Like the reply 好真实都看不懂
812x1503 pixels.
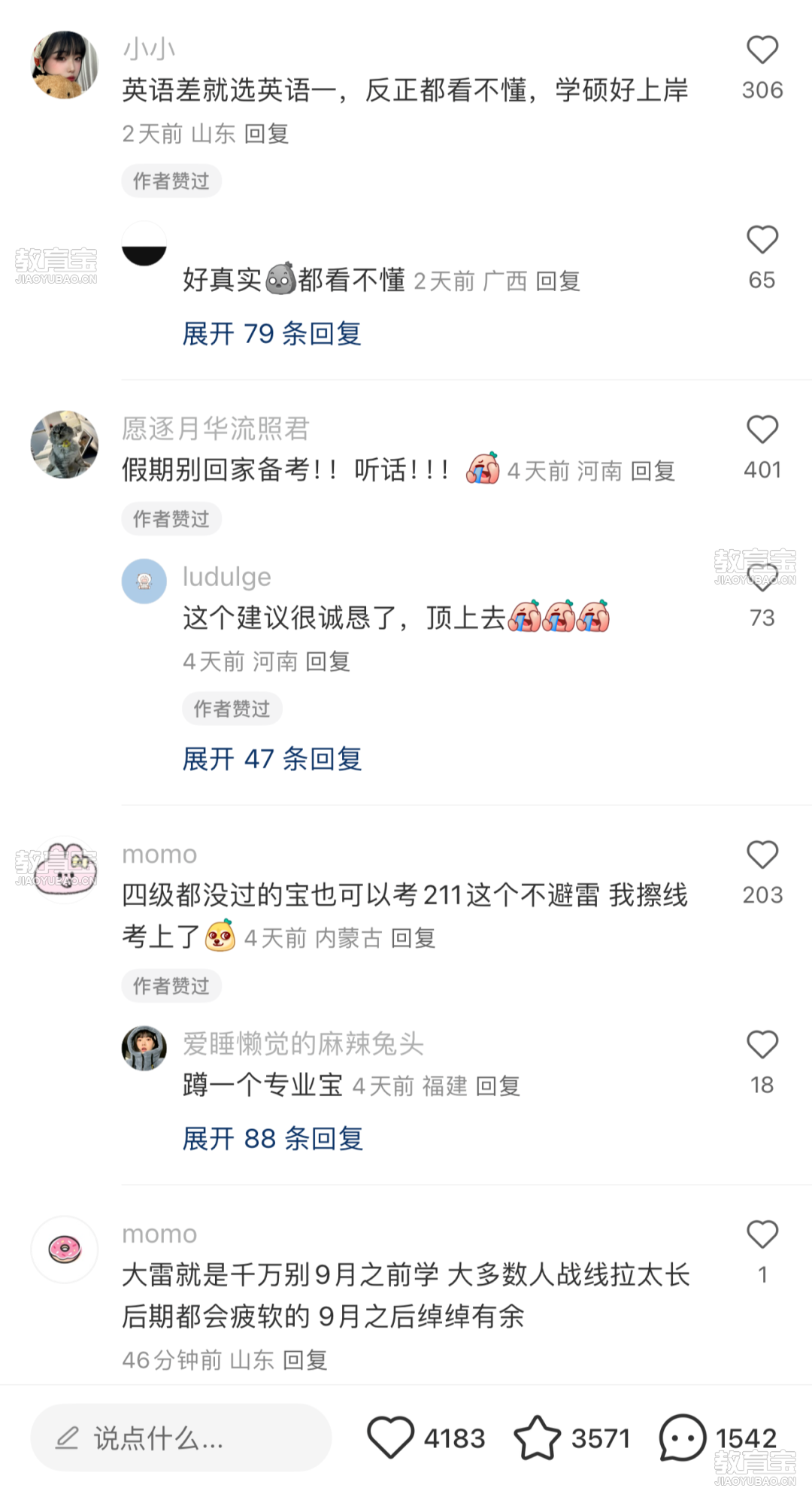(762, 240)
